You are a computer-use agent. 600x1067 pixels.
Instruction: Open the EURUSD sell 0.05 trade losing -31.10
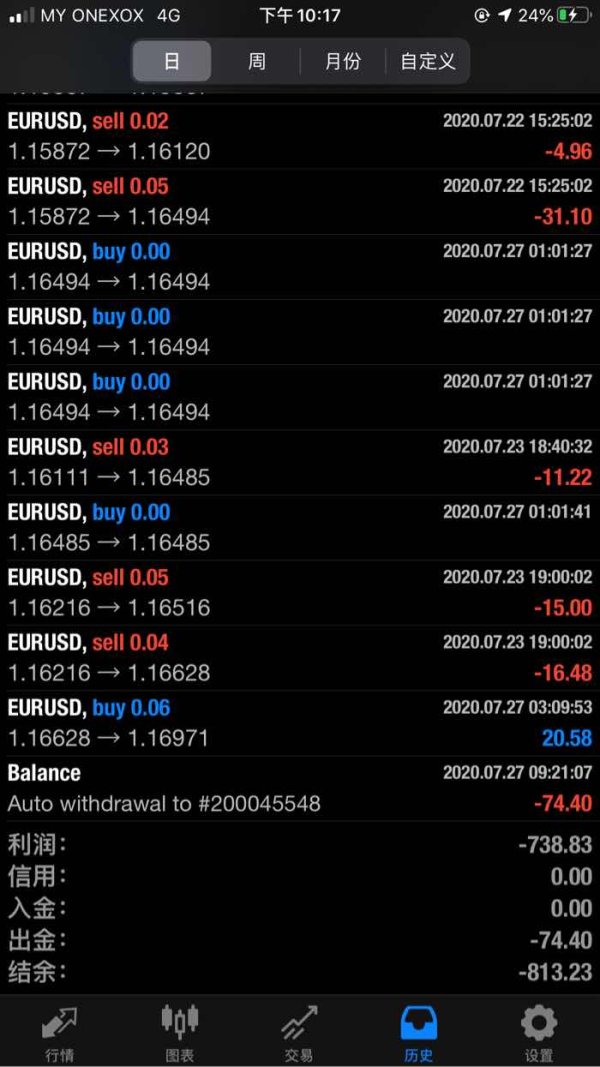(x=300, y=202)
